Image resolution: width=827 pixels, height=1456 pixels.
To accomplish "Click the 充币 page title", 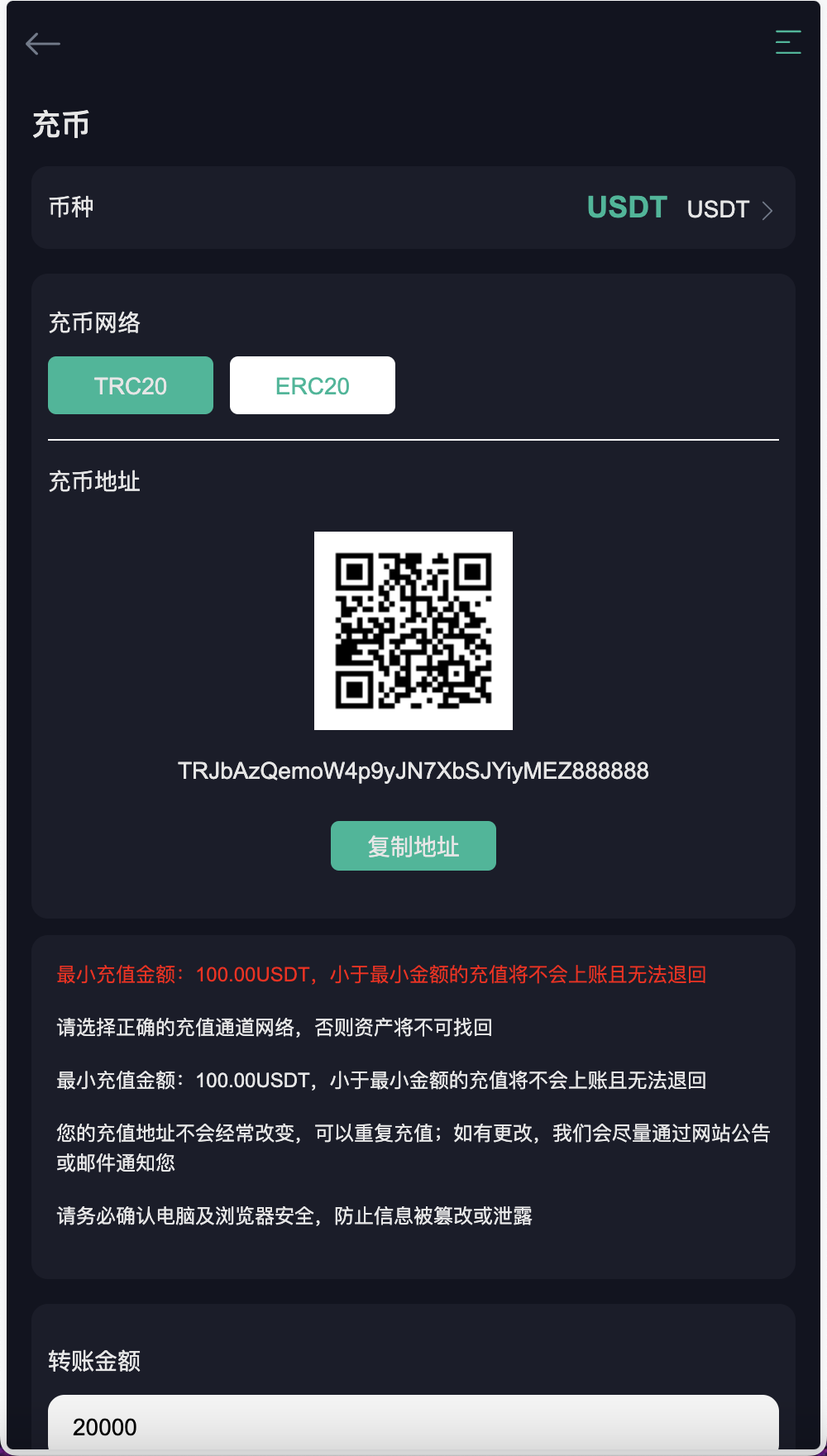I will (61, 126).
